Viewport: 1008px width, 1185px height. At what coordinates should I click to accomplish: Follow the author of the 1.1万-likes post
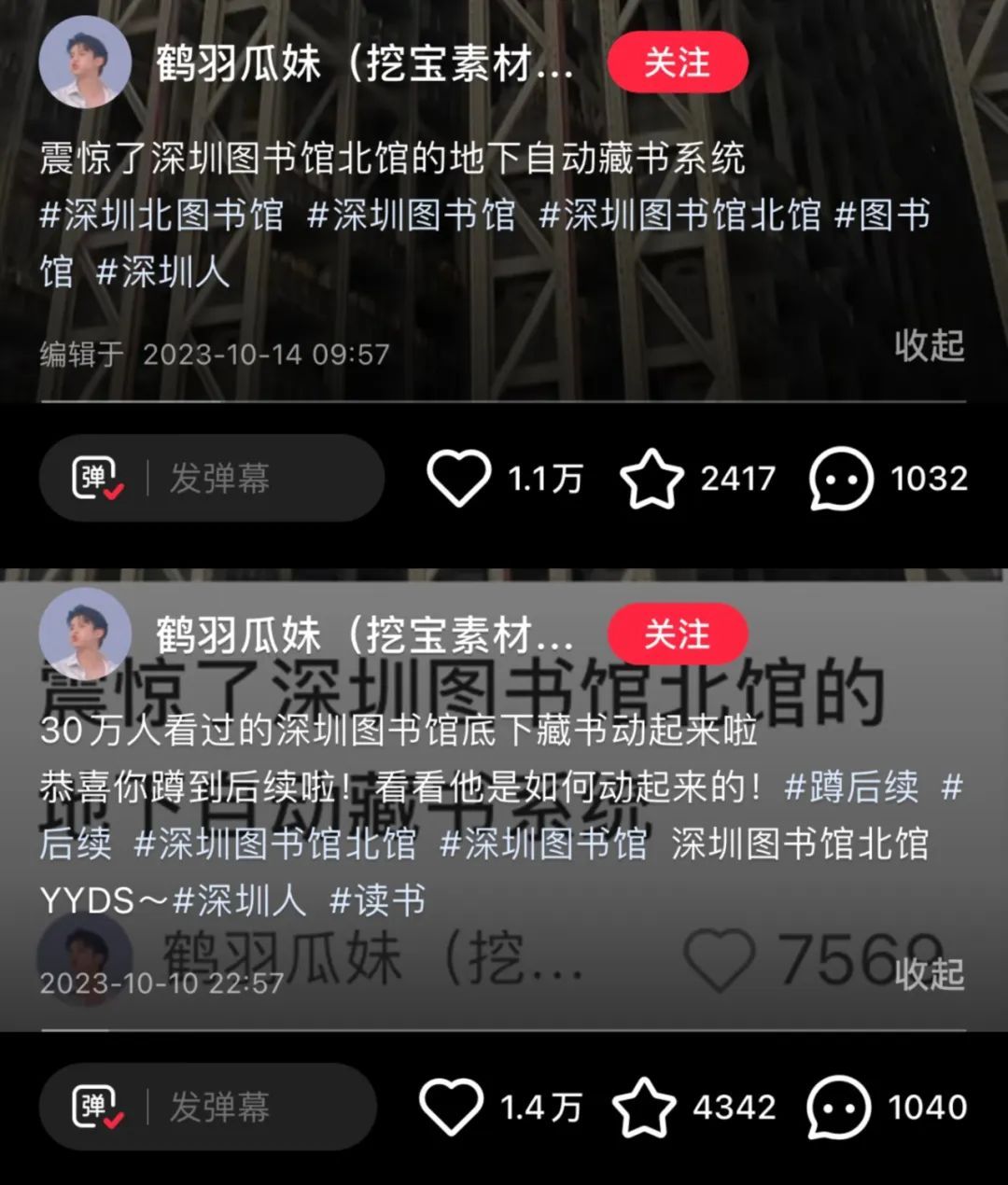(678, 63)
